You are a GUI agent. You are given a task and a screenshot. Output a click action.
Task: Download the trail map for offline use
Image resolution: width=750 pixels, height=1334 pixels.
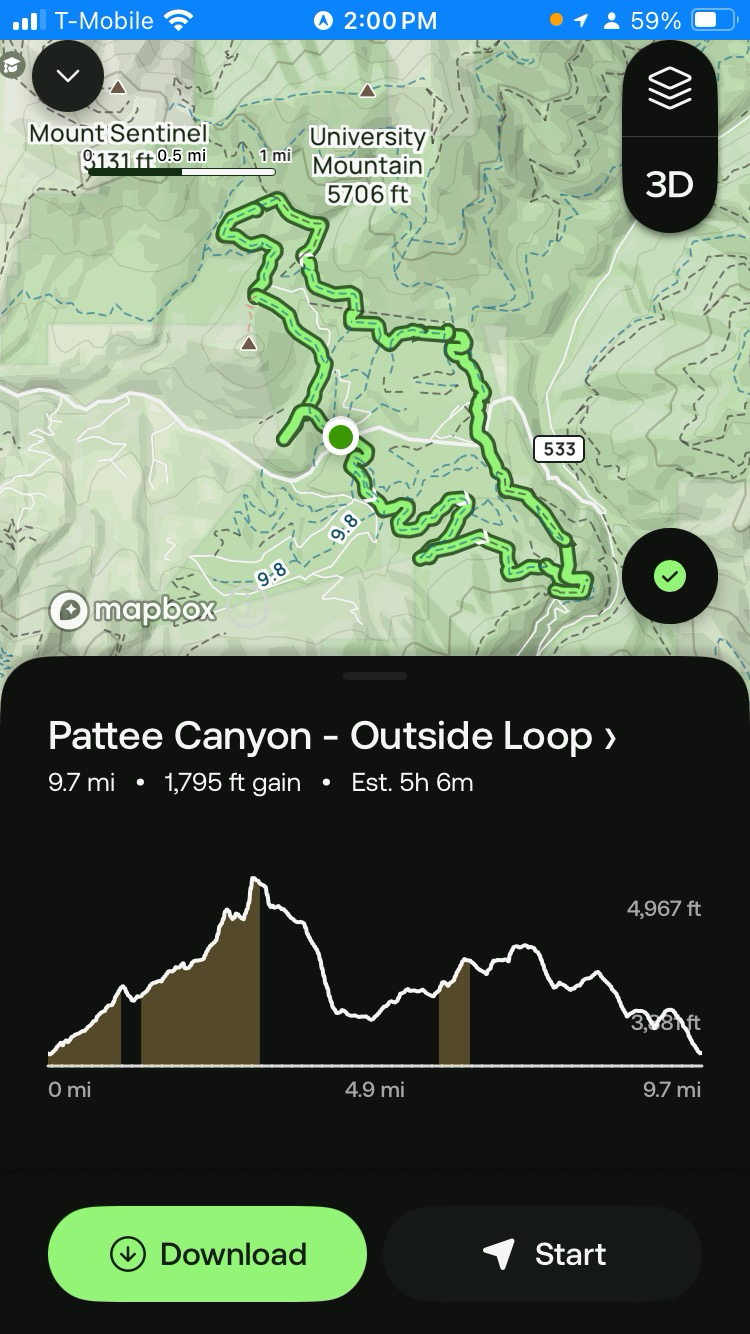click(207, 1254)
